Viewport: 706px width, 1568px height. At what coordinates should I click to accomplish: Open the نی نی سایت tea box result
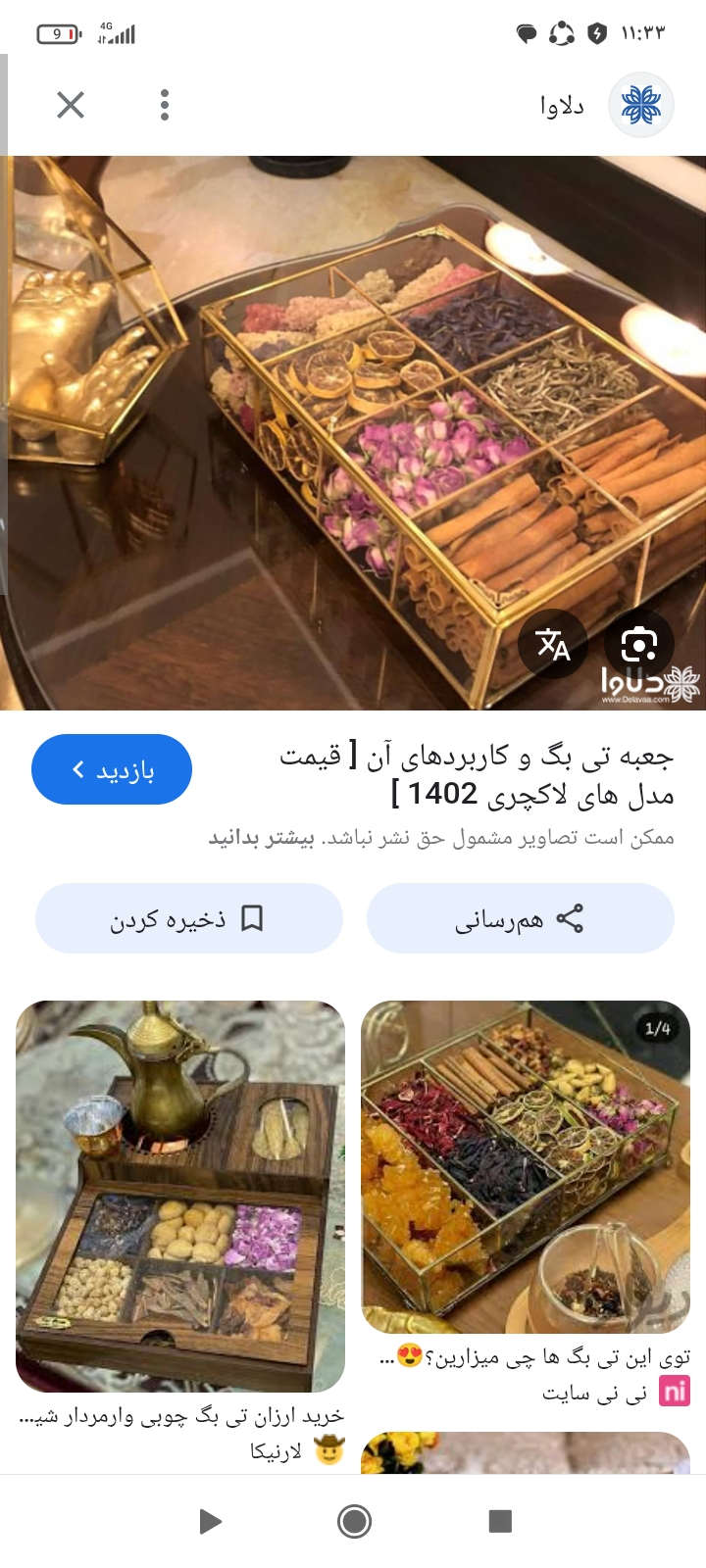tap(526, 1166)
